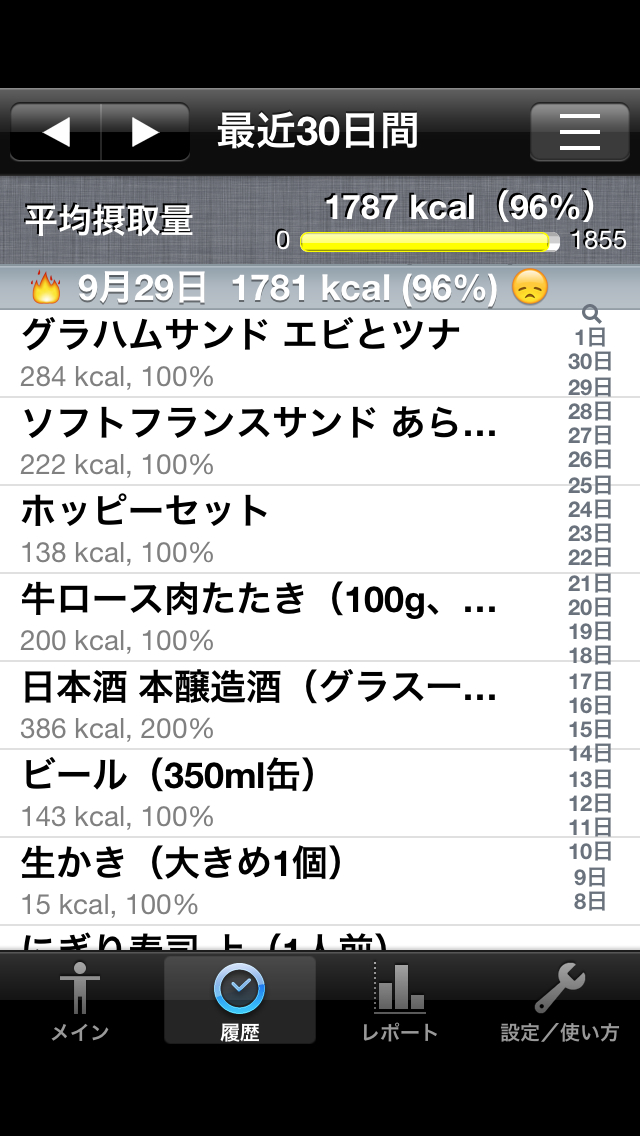This screenshot has height=1136, width=640.
Task: Open the レポート tab
Action: tap(400, 1000)
